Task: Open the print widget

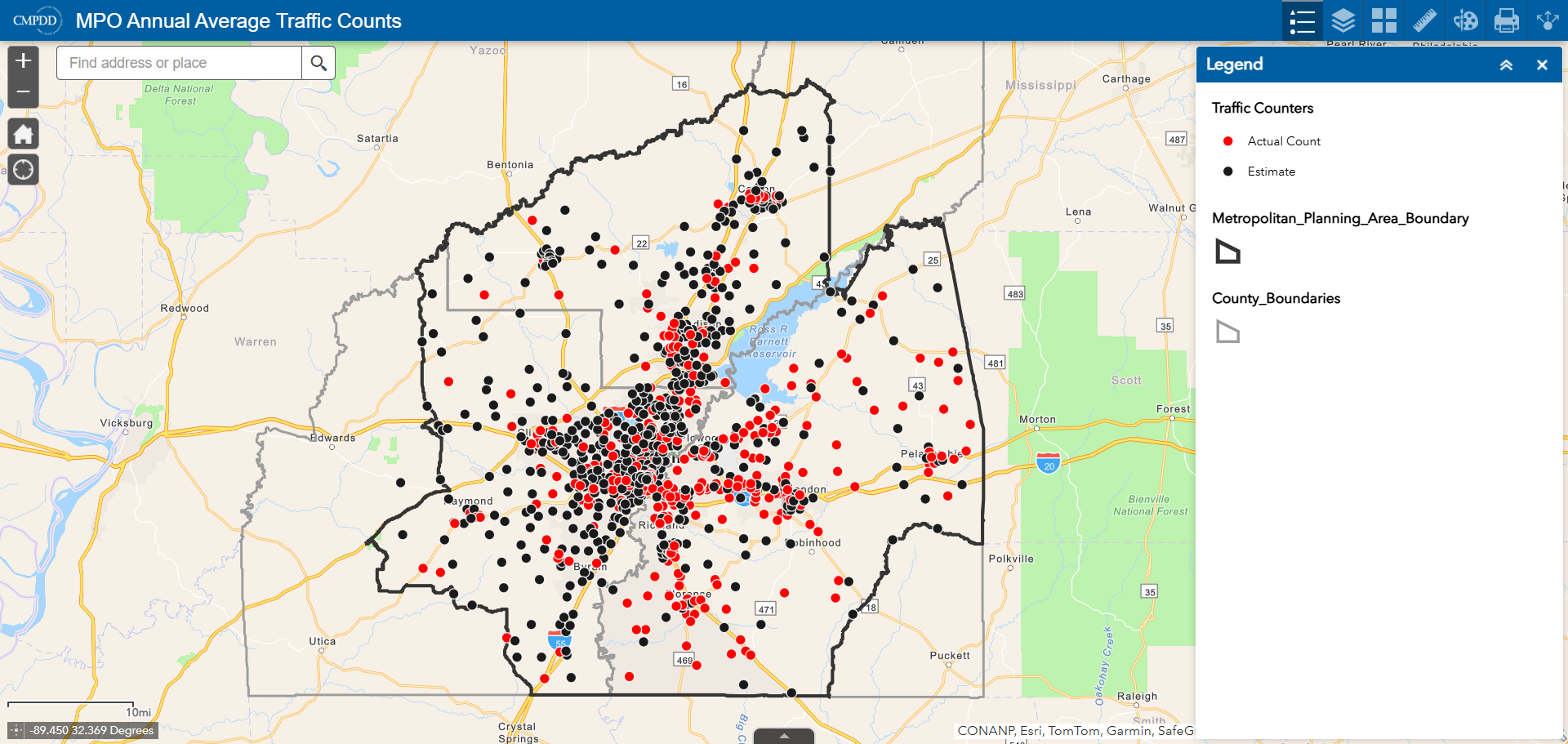Action: pyautogui.click(x=1507, y=20)
